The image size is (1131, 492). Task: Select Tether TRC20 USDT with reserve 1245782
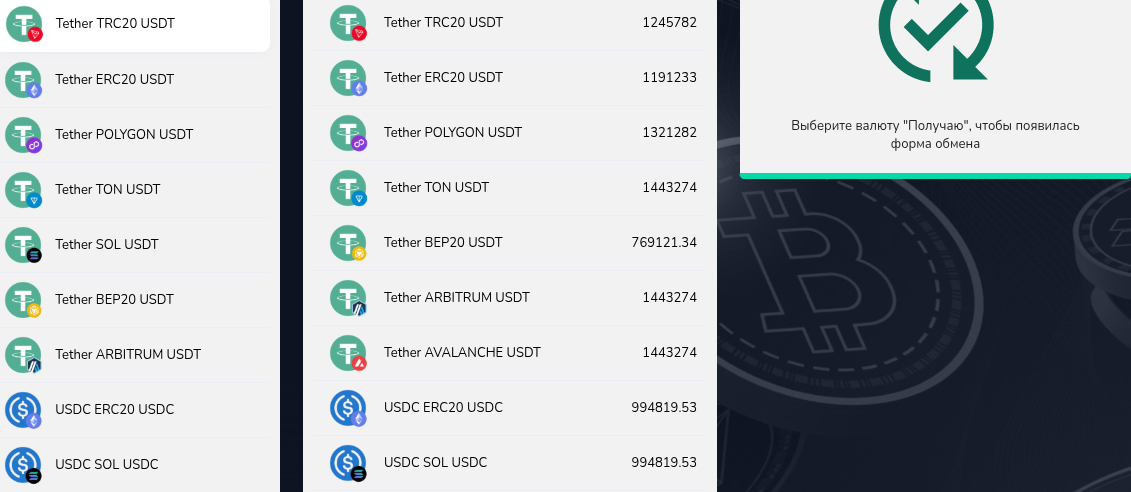click(510, 22)
